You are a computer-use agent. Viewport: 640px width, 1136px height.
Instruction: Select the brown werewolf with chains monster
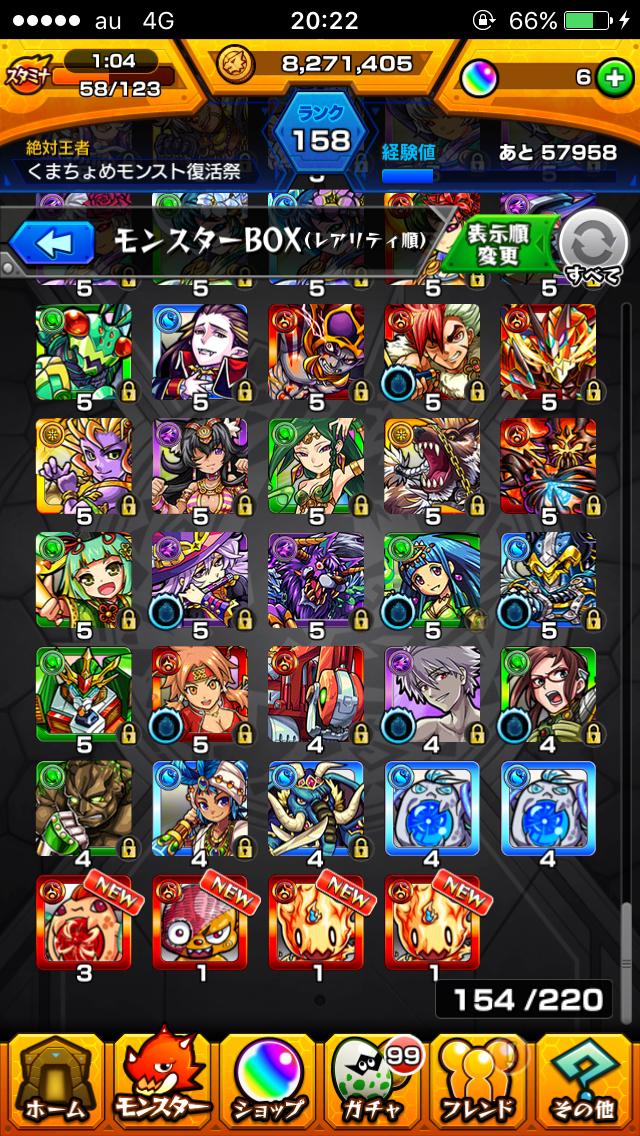(431, 465)
